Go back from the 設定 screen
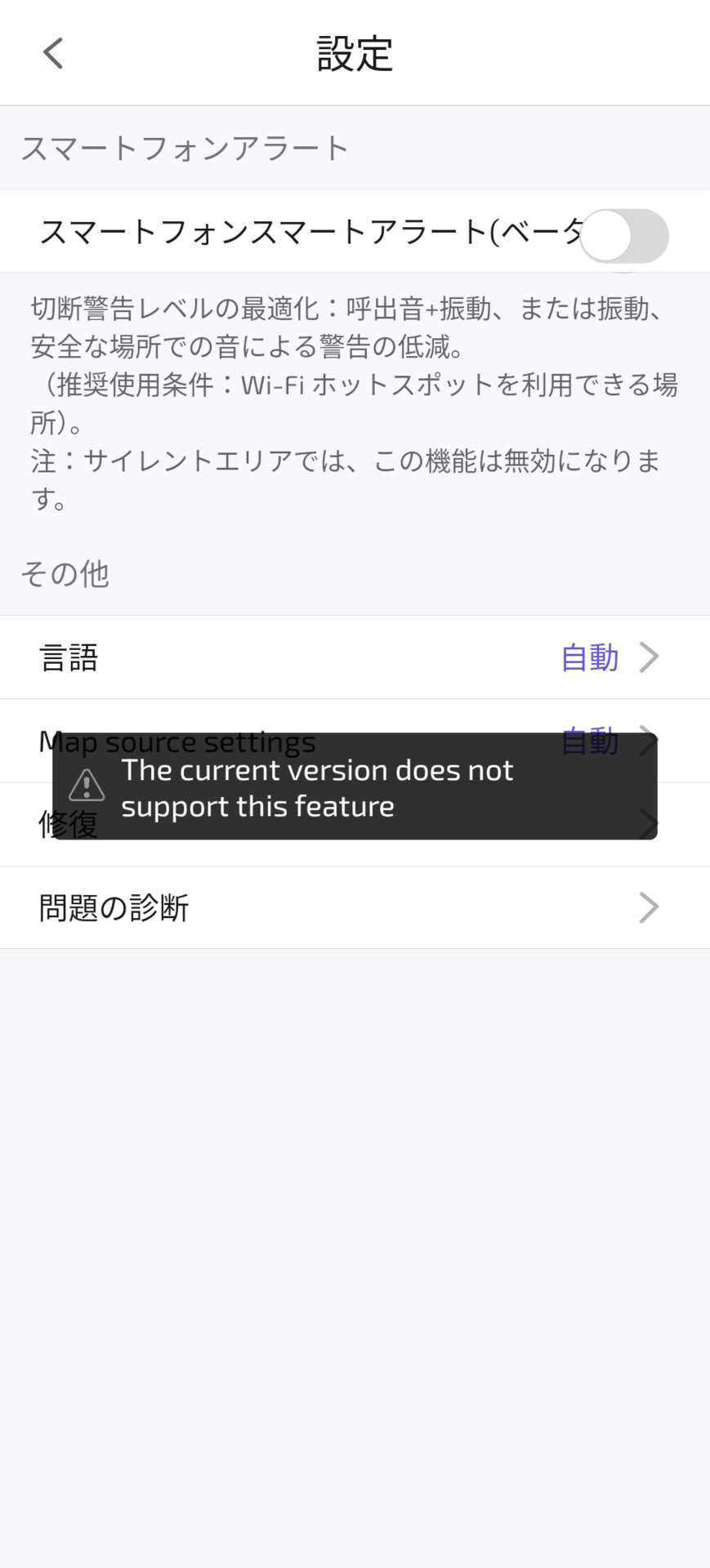Screen dimensions: 710x1568 tap(53, 54)
